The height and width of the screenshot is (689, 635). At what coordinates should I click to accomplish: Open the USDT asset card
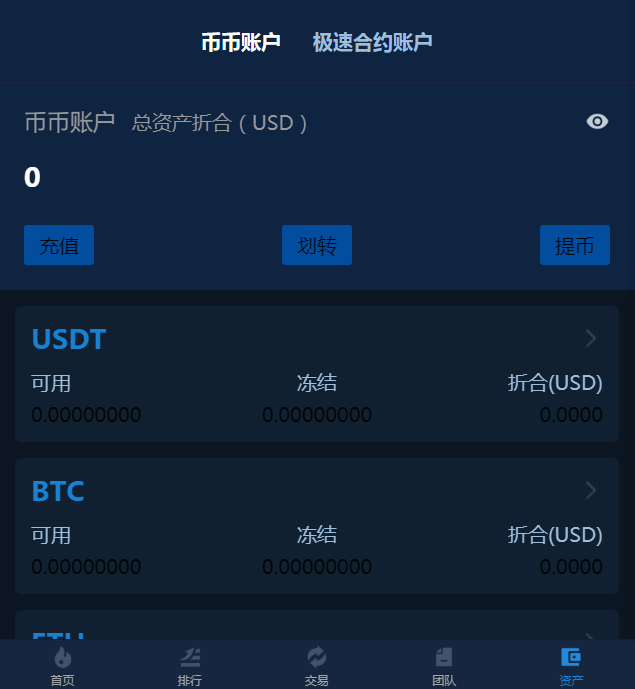(317, 374)
